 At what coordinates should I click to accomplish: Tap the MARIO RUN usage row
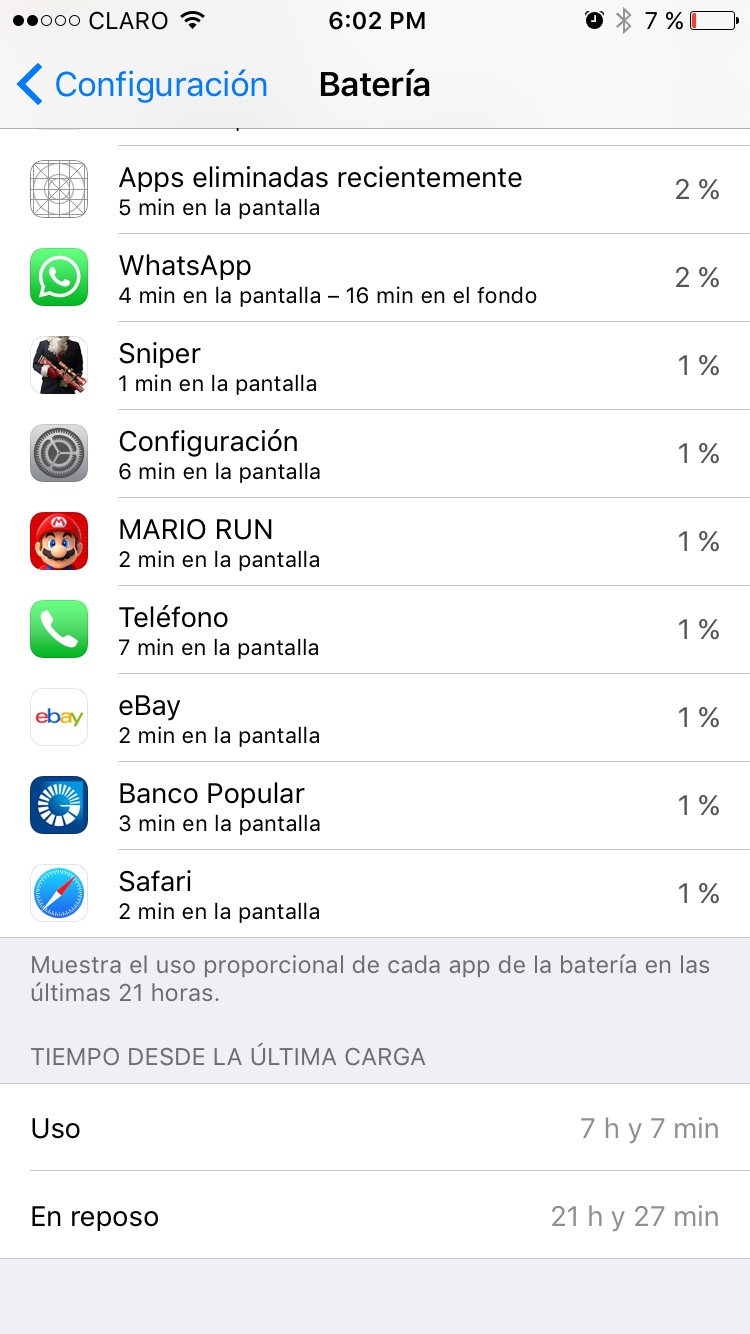click(x=375, y=542)
